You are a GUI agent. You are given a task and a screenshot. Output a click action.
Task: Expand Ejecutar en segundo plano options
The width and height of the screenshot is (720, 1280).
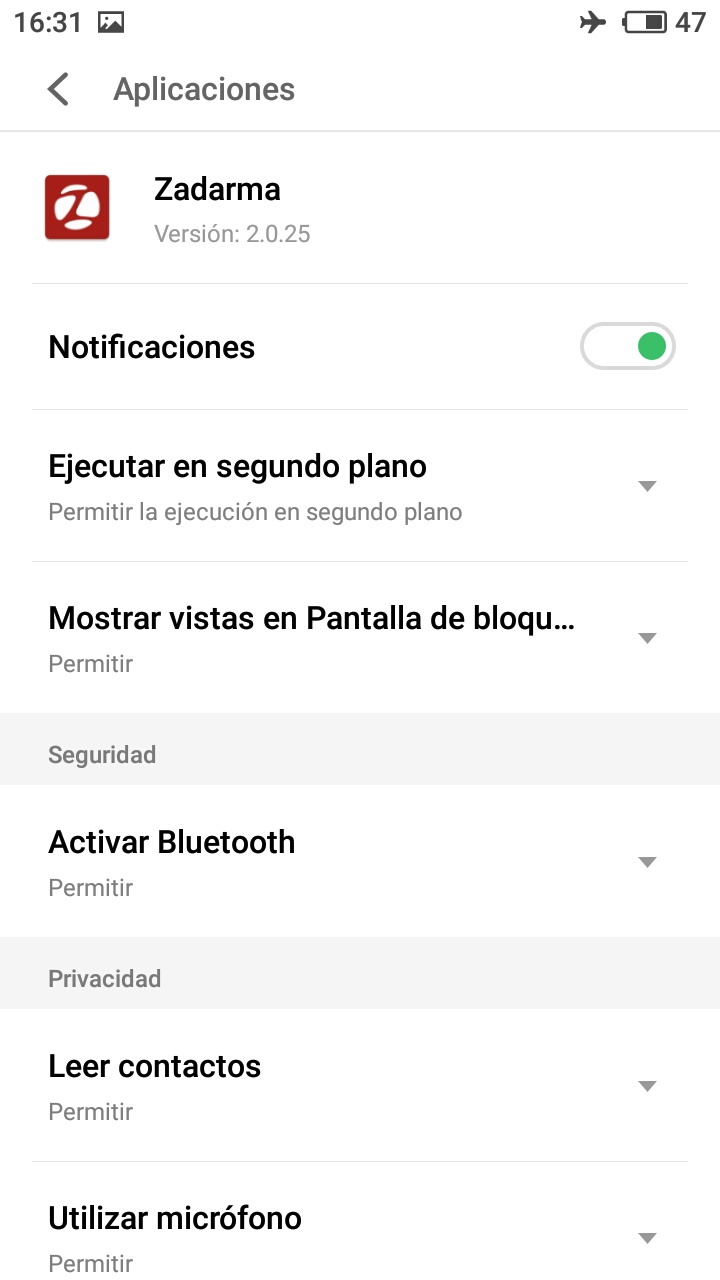click(x=360, y=486)
